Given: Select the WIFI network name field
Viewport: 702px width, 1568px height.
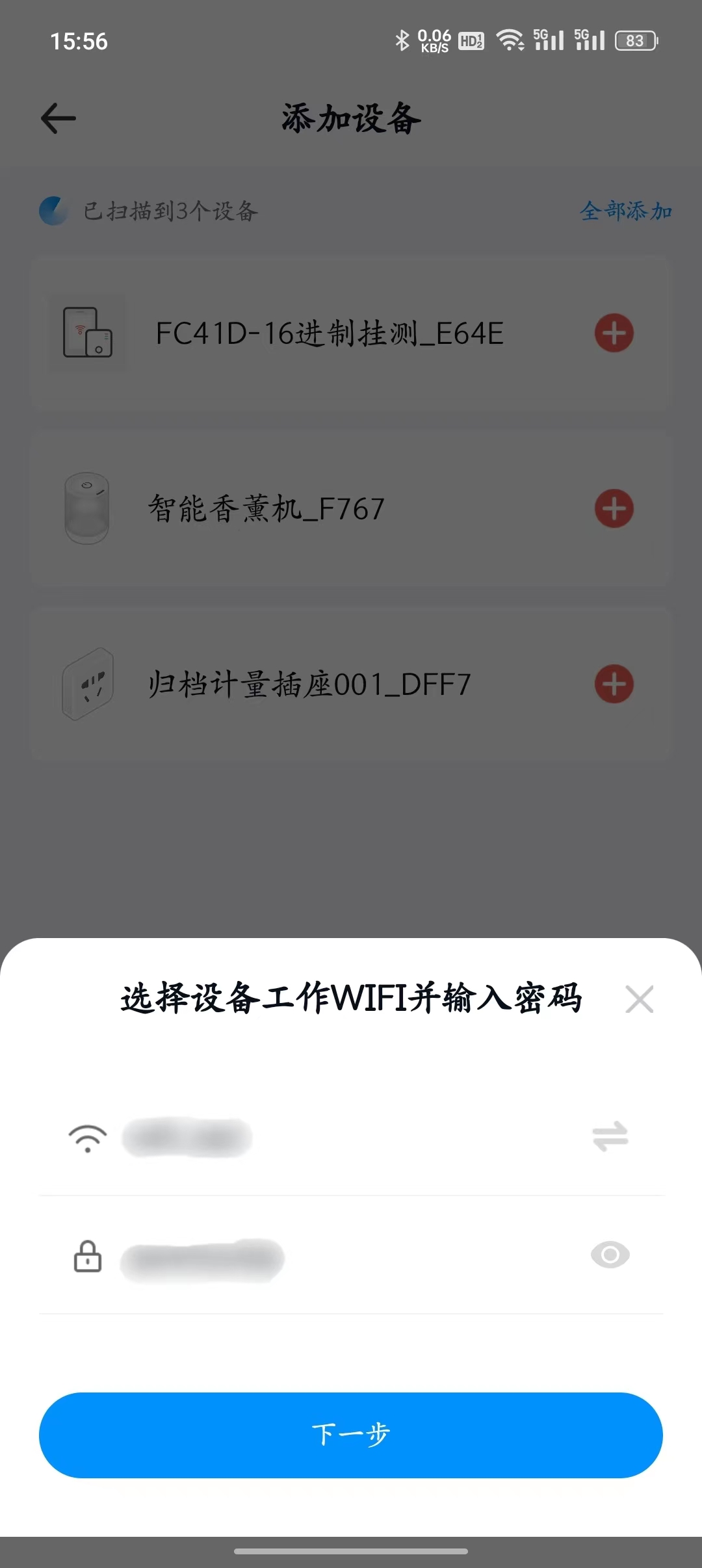Looking at the screenshot, I should [x=351, y=1137].
